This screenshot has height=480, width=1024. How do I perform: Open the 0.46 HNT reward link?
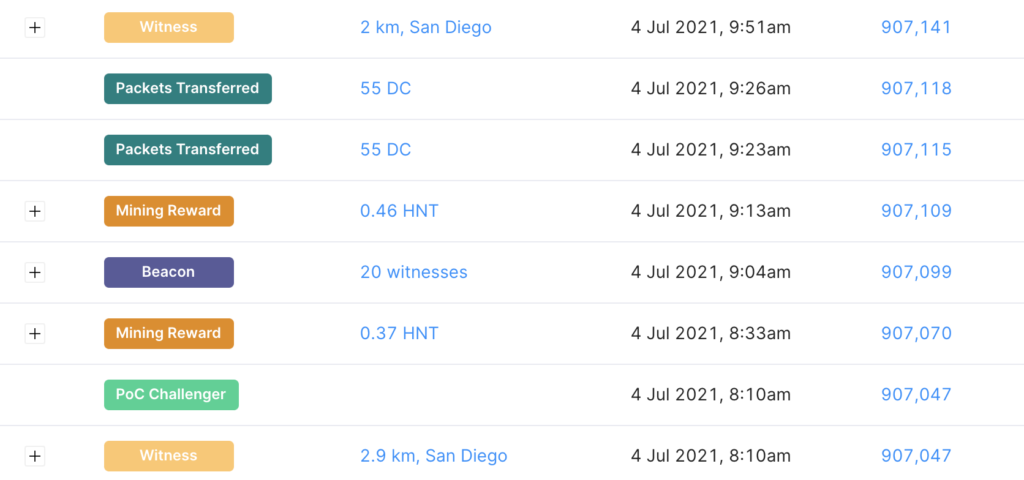click(x=399, y=211)
